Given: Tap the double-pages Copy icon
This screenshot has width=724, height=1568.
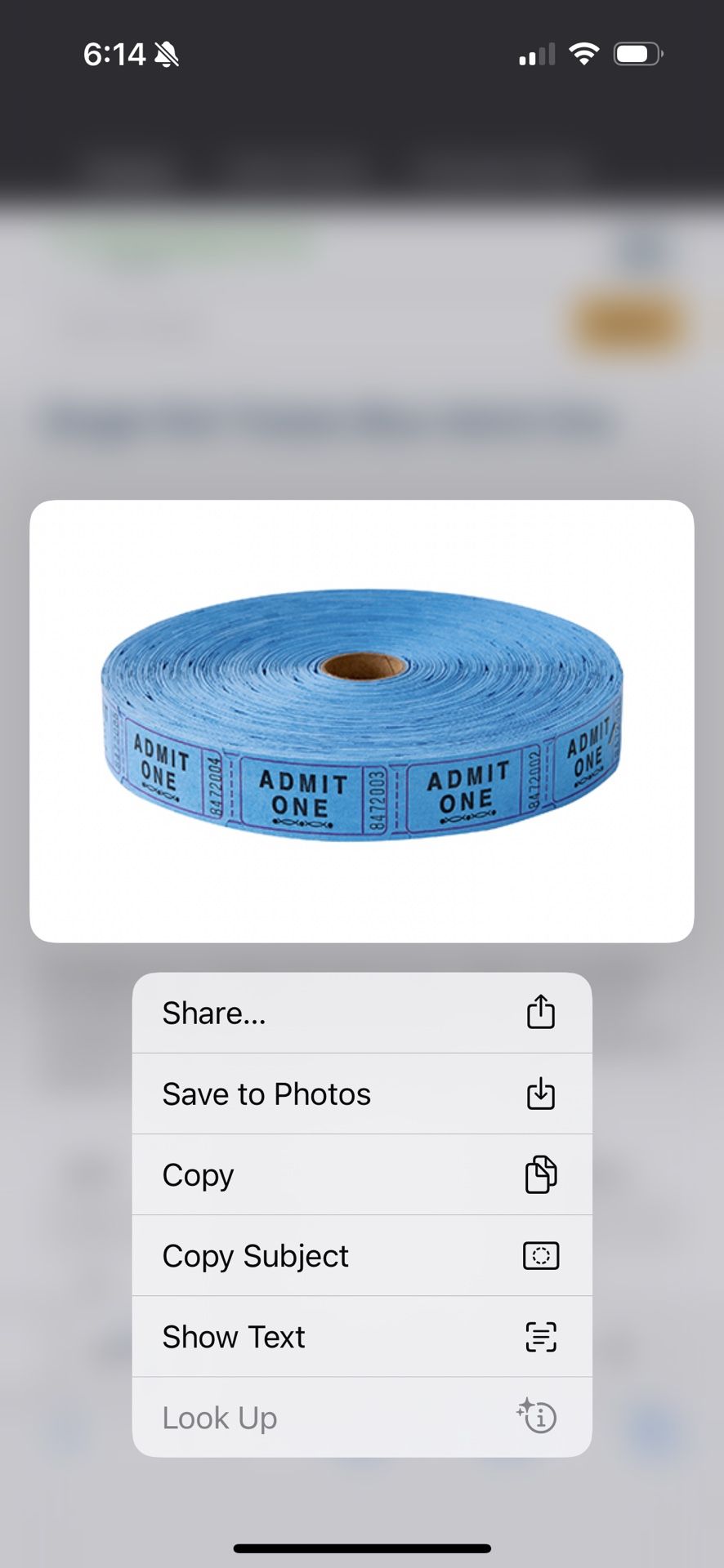Looking at the screenshot, I should (540, 1174).
